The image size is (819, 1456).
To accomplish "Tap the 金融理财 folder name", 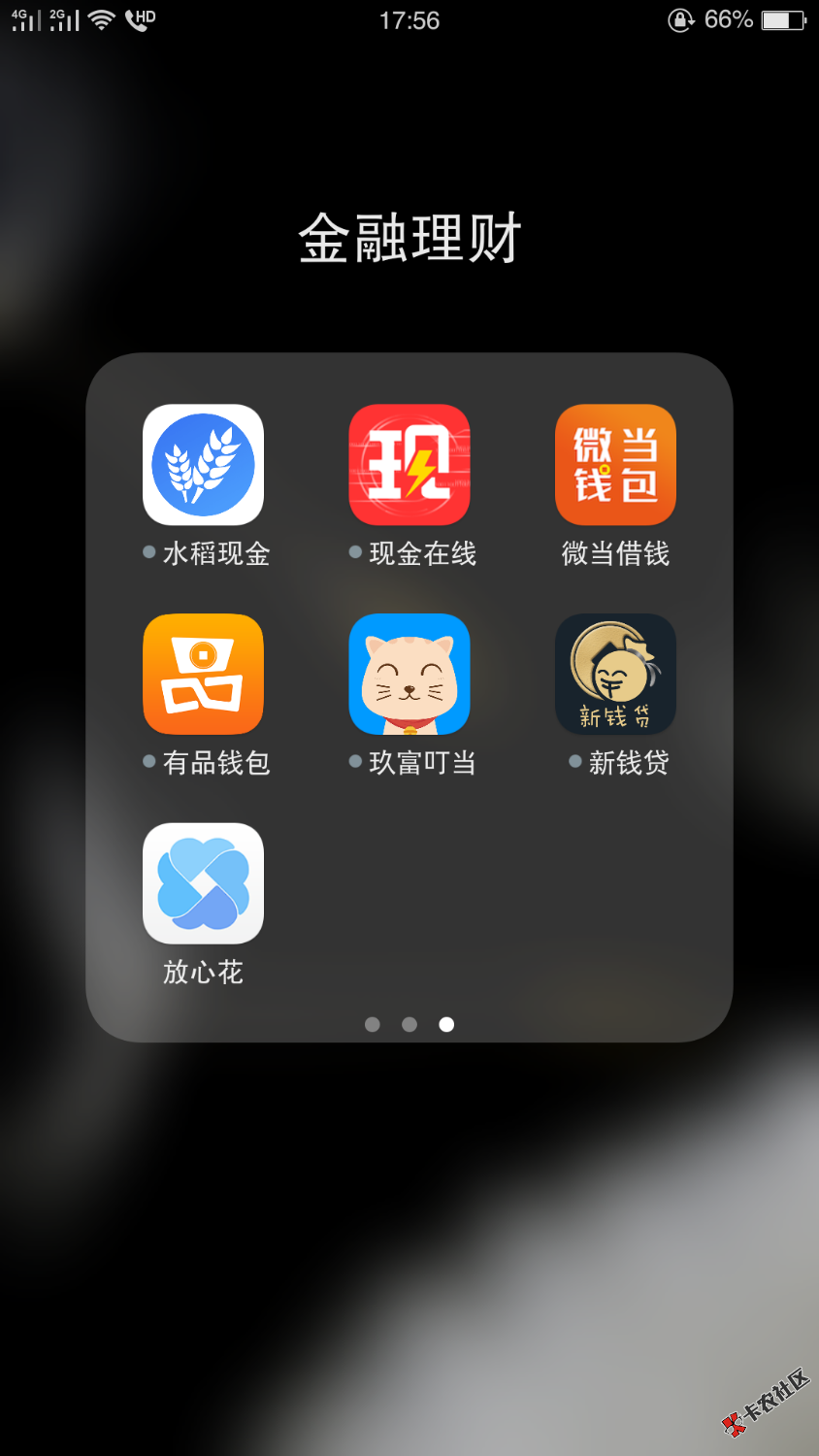I will pyautogui.click(x=409, y=238).
